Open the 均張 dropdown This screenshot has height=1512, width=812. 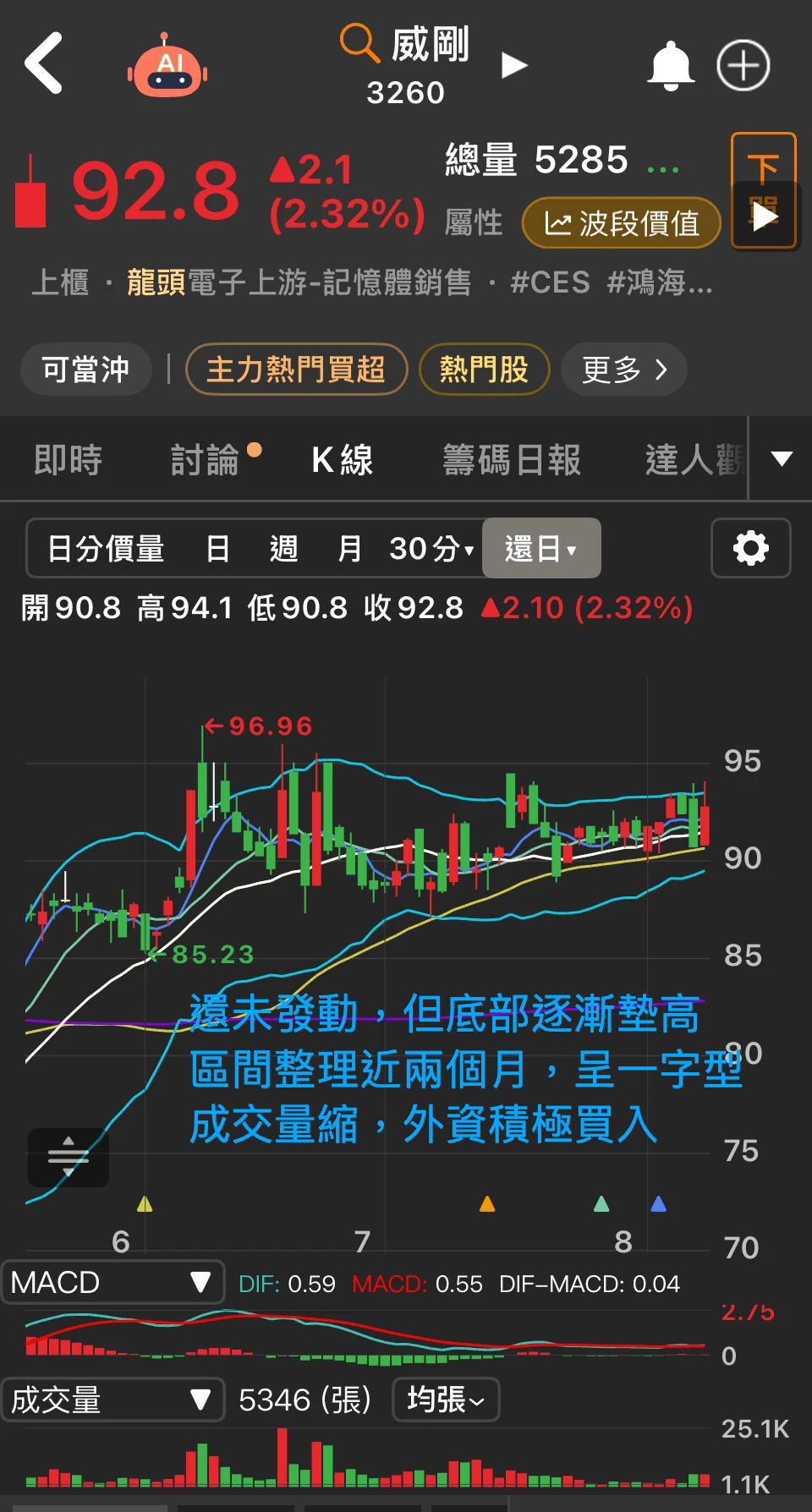[446, 1400]
